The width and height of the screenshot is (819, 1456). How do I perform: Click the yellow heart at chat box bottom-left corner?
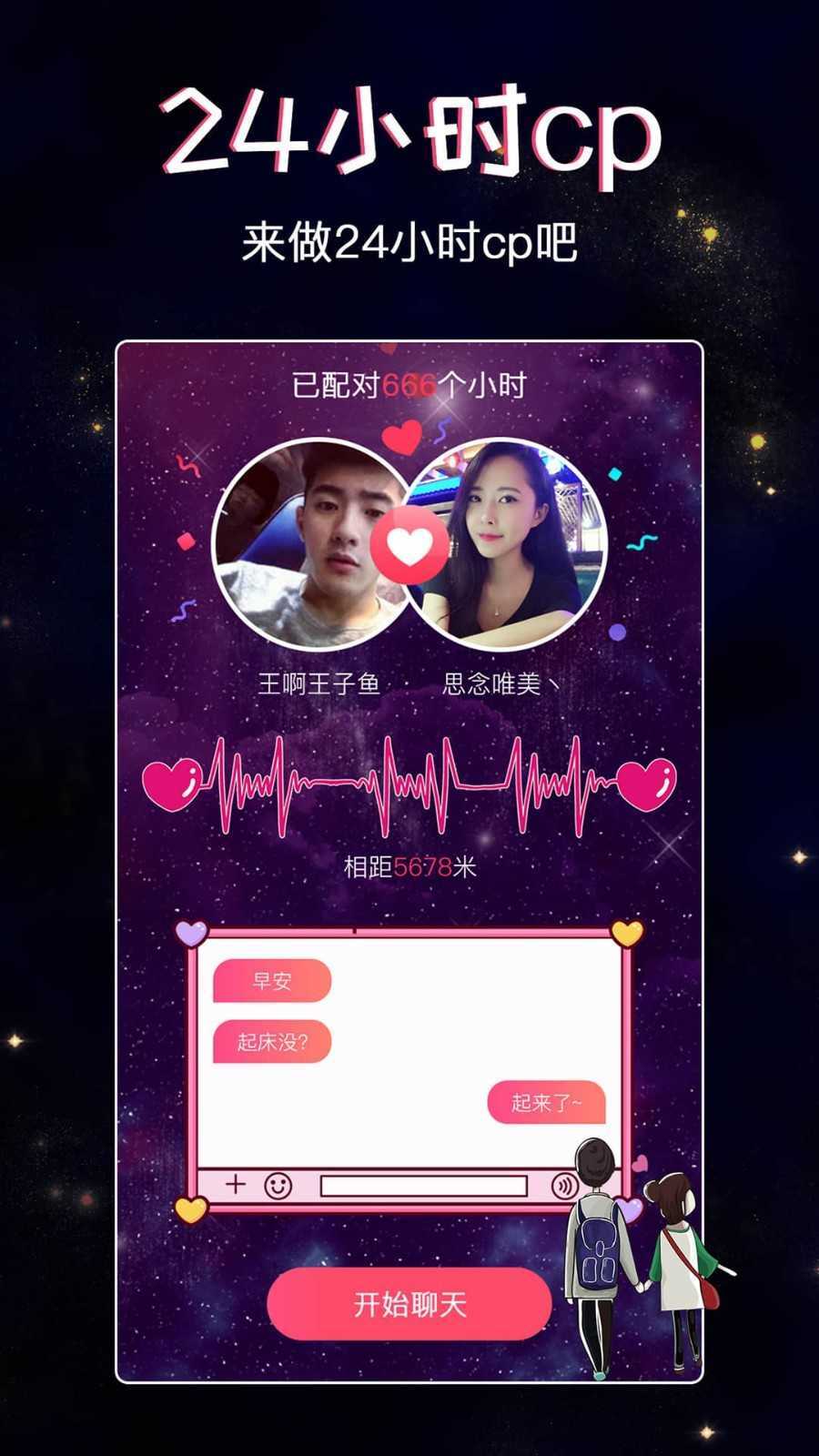pos(189,1210)
